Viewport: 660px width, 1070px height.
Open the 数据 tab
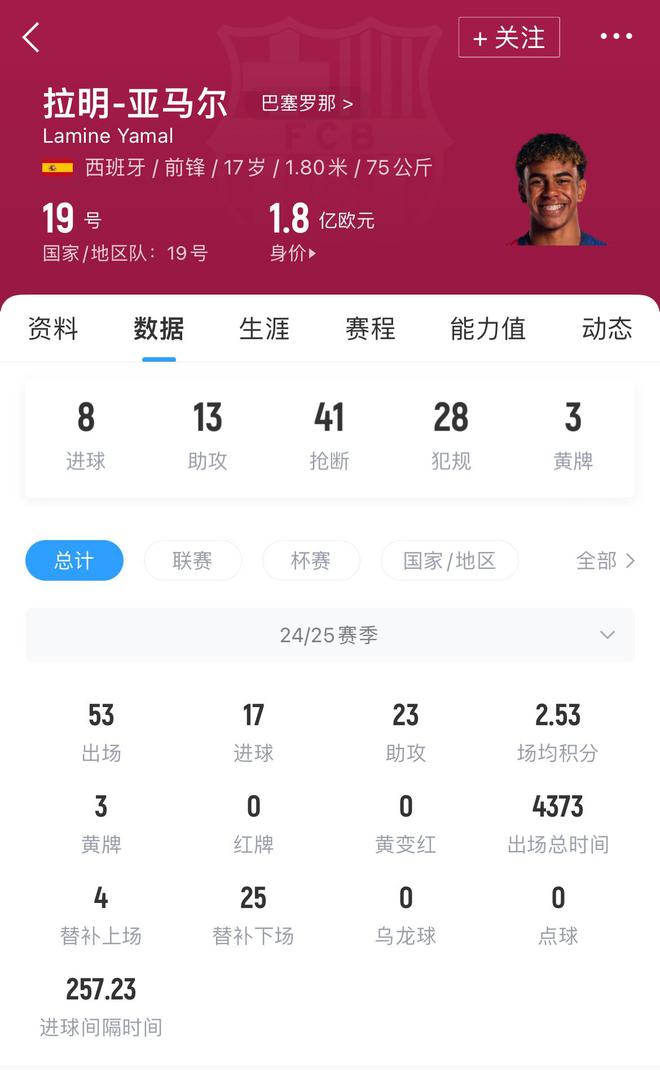click(158, 328)
